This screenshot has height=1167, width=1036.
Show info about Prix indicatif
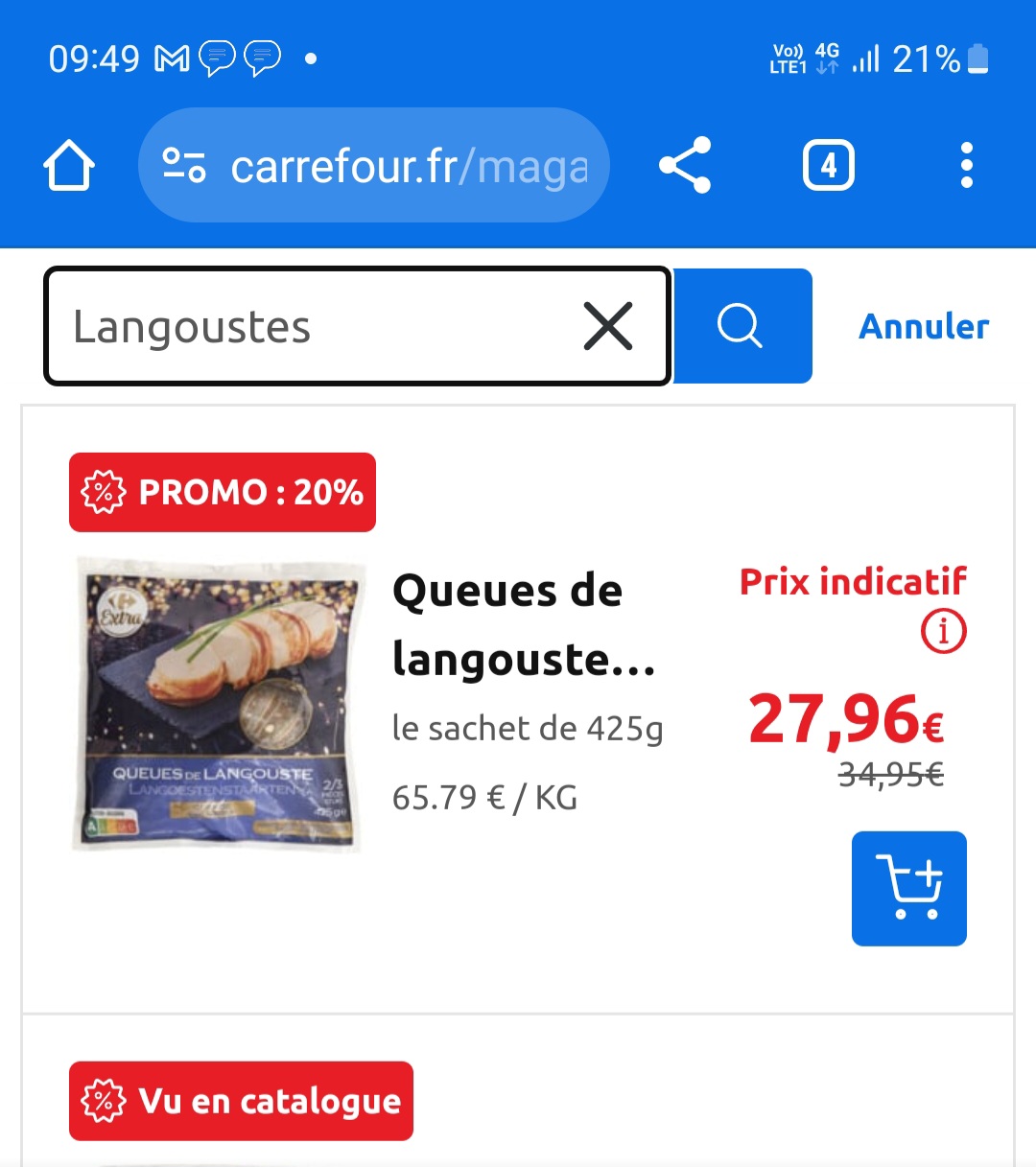[943, 631]
